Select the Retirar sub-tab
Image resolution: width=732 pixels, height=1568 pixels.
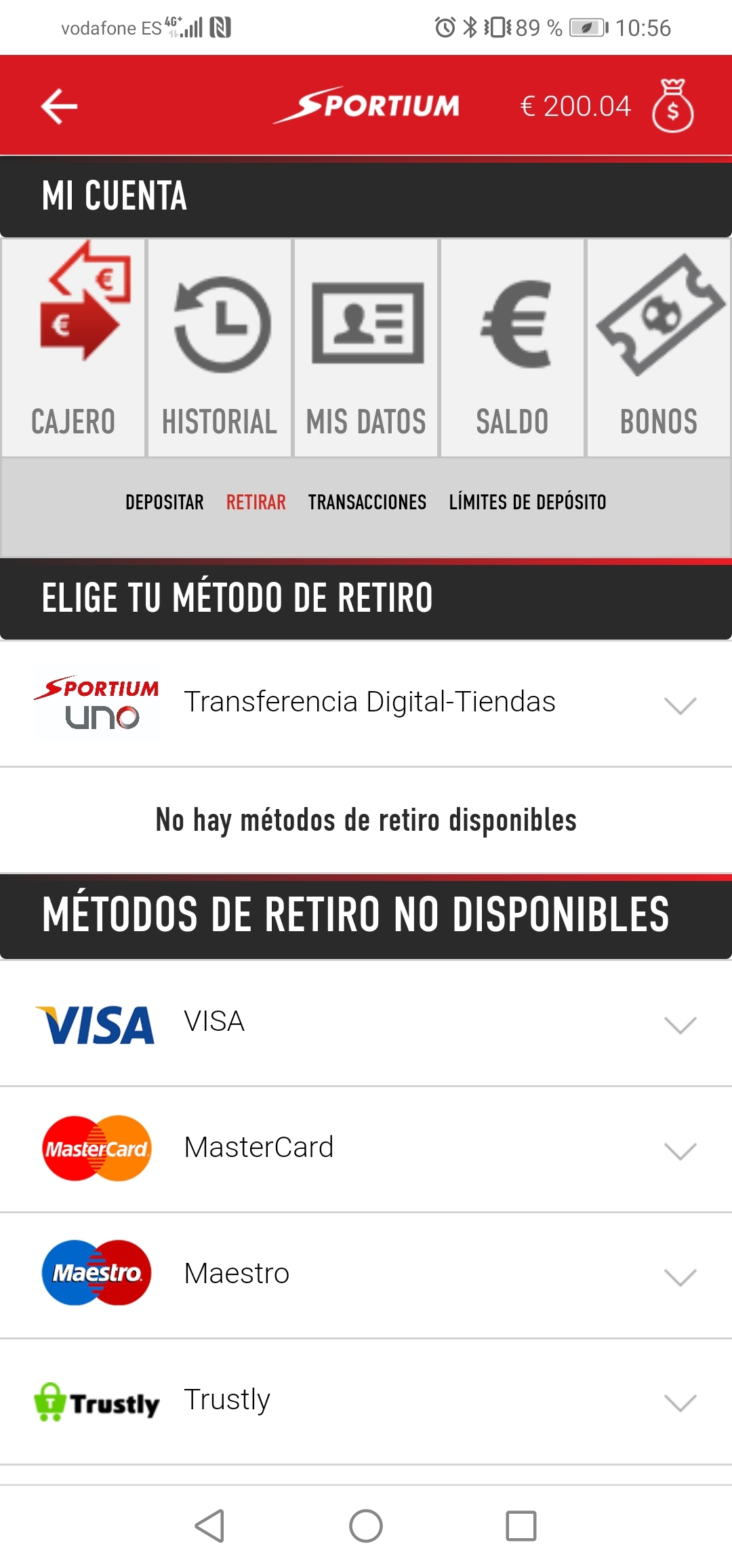pyautogui.click(x=256, y=503)
